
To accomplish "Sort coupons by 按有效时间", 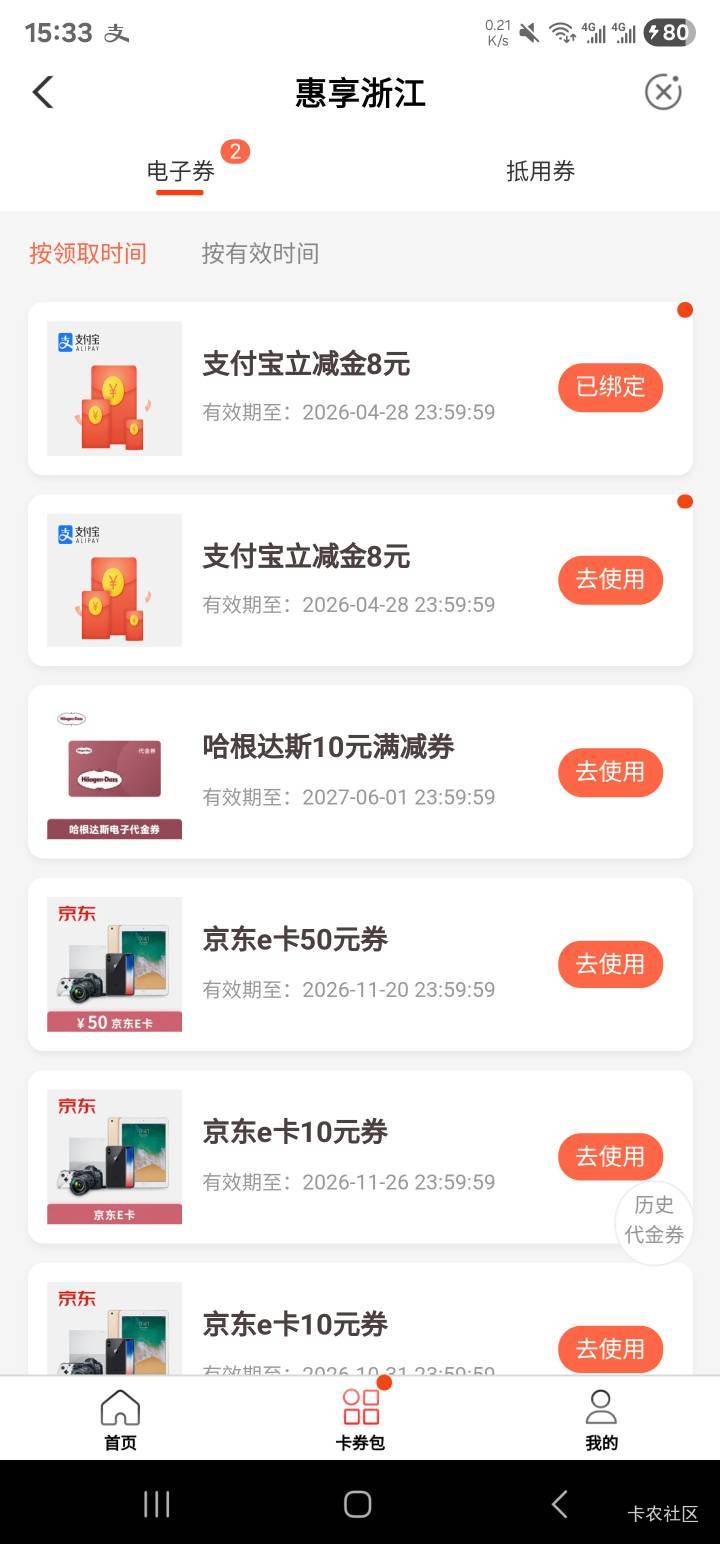I will click(x=260, y=253).
